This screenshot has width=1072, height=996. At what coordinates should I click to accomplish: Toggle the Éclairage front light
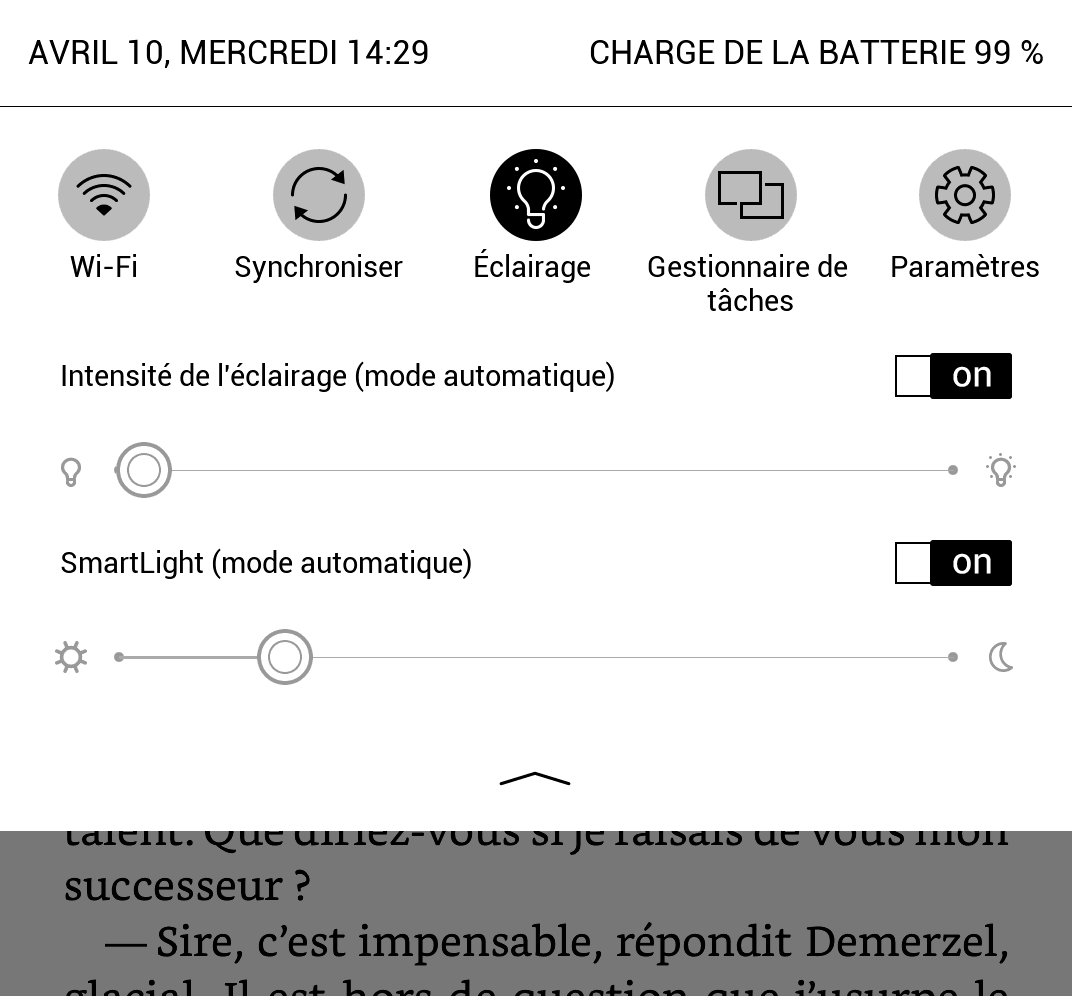(535, 195)
